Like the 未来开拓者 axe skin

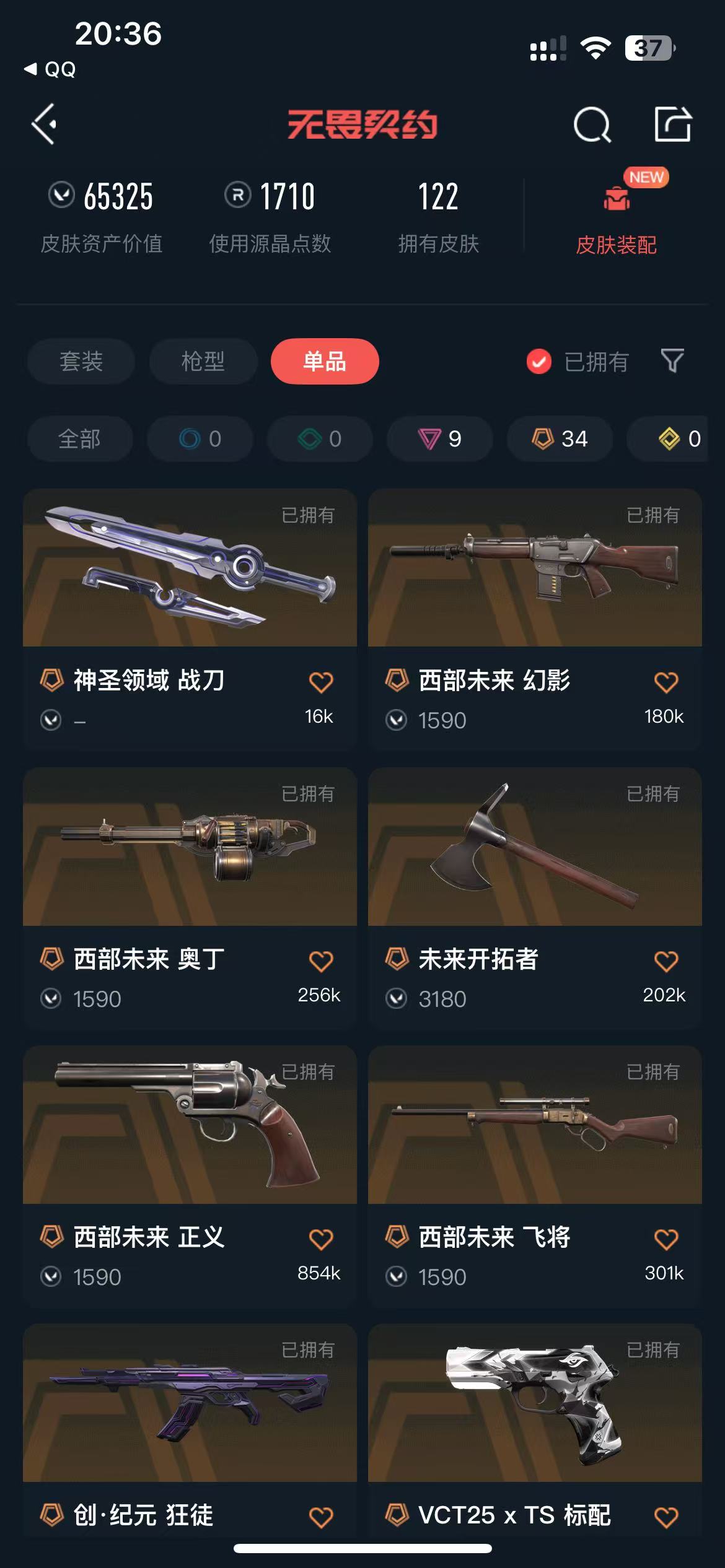coord(666,960)
